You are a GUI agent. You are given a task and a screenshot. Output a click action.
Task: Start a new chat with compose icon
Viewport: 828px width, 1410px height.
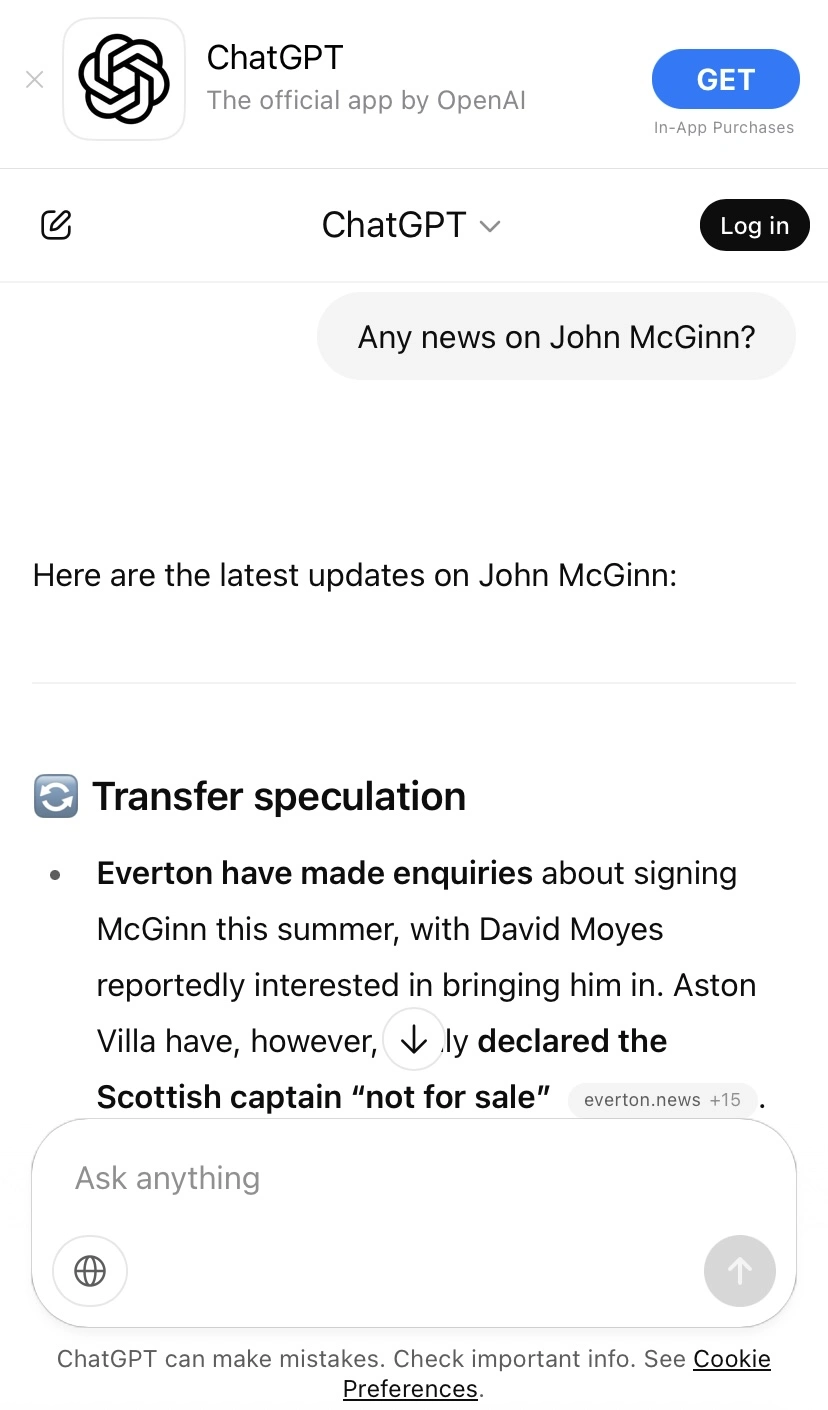coord(56,225)
